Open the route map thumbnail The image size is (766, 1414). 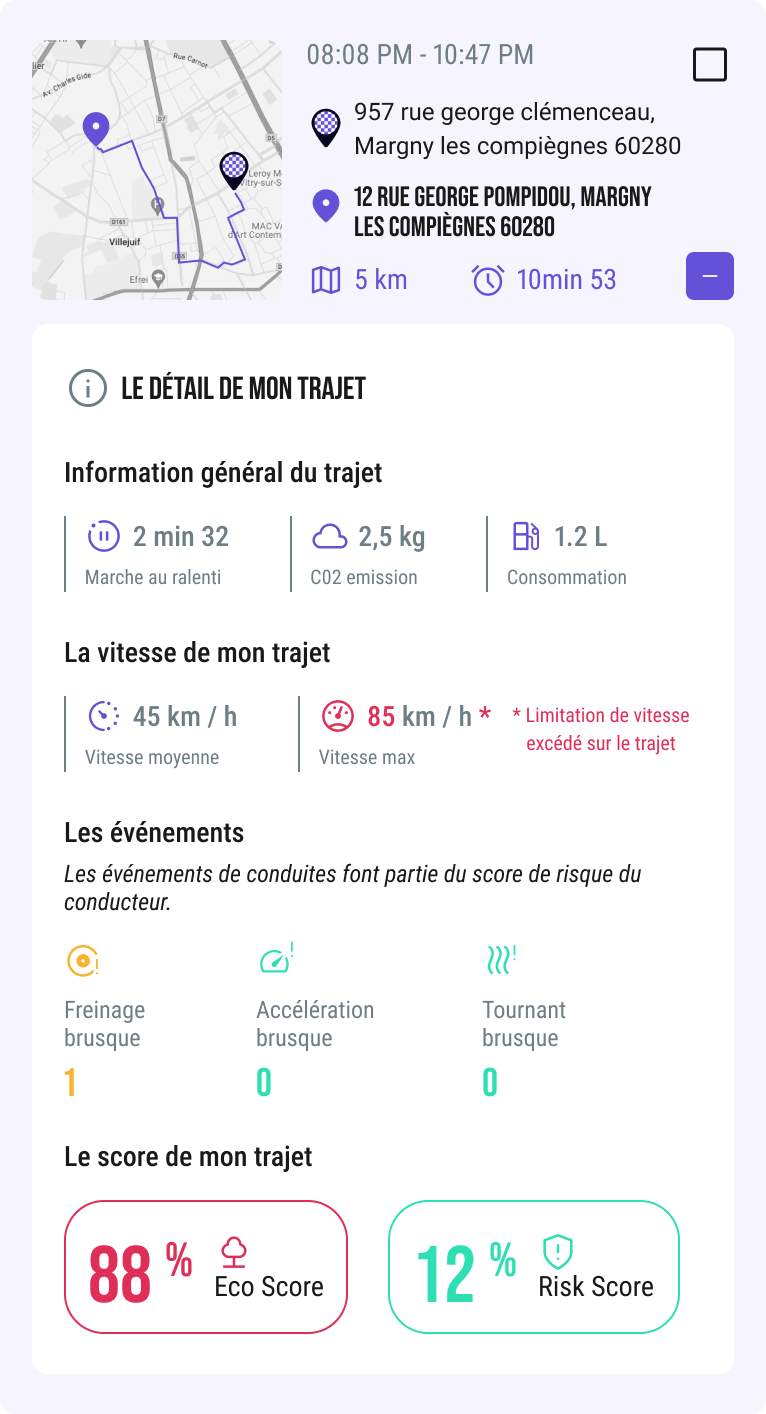pyautogui.click(x=157, y=170)
